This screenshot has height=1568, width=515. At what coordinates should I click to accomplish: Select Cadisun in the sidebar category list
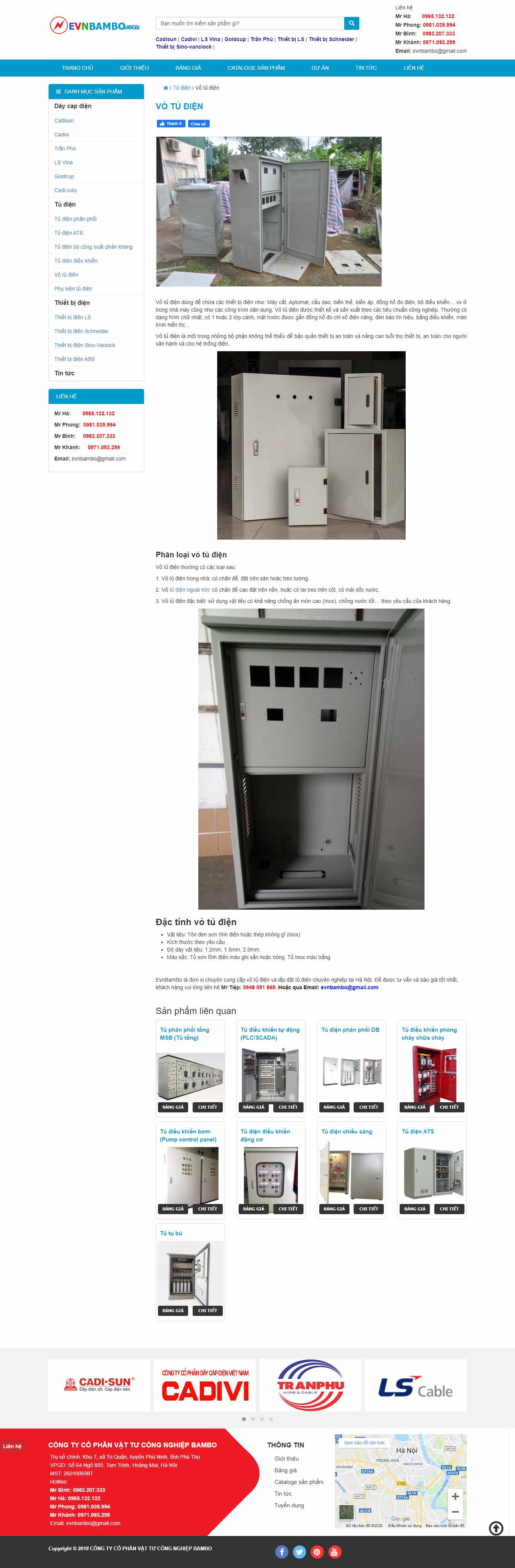(64, 121)
